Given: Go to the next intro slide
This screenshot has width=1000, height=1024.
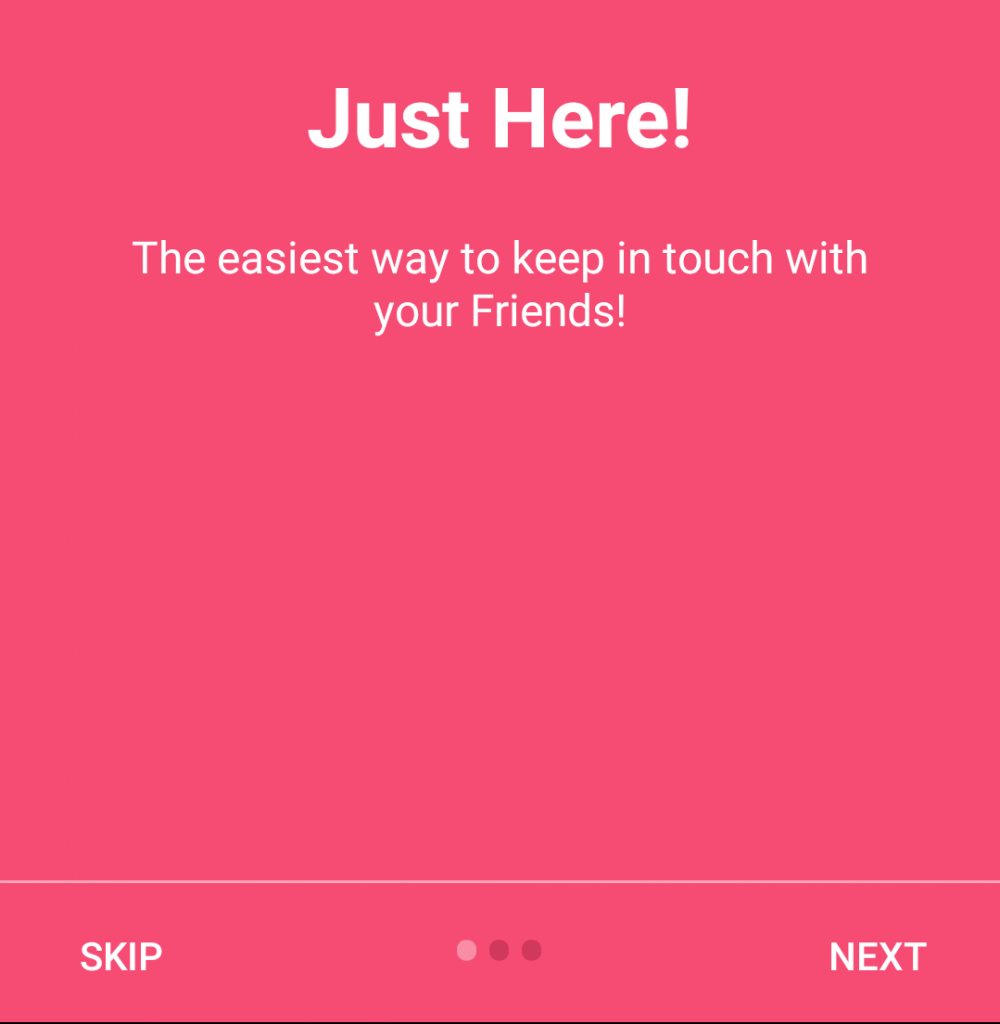Looking at the screenshot, I should 877,957.
